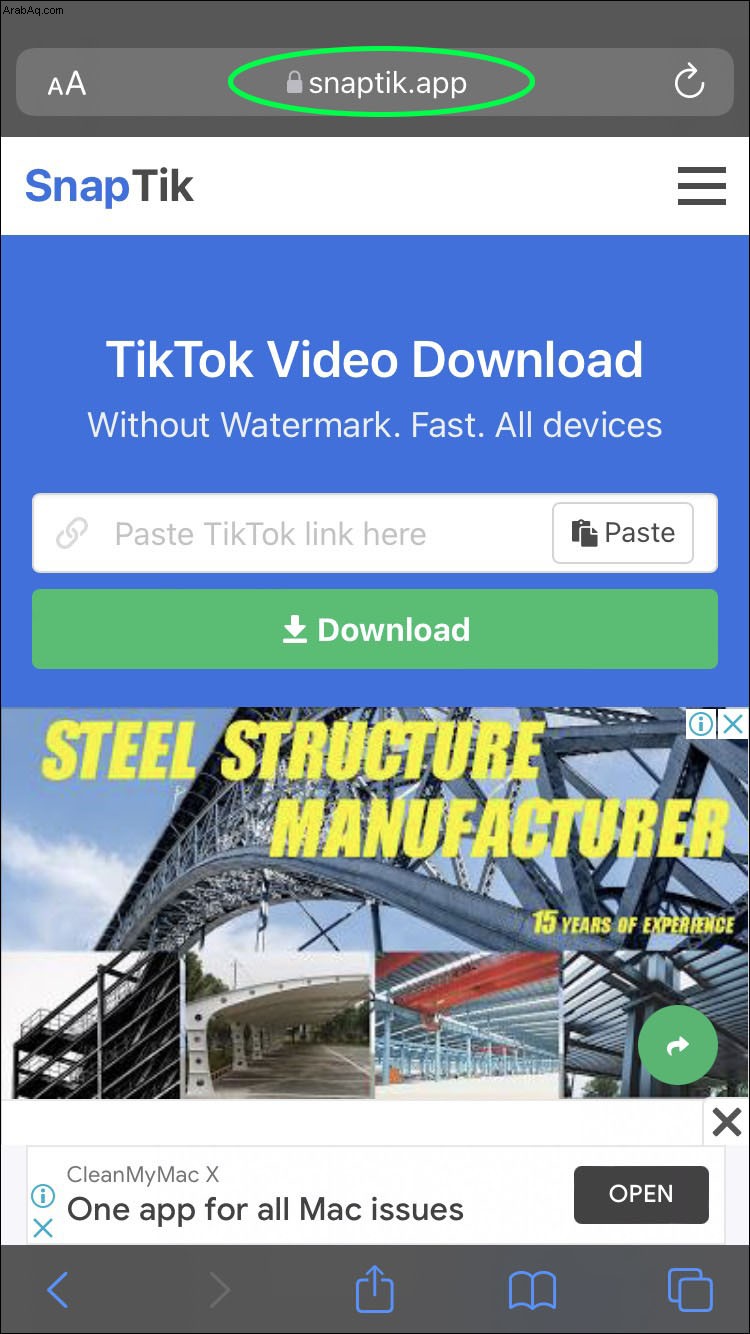
Task: Show all open tabs
Action: [690, 1290]
